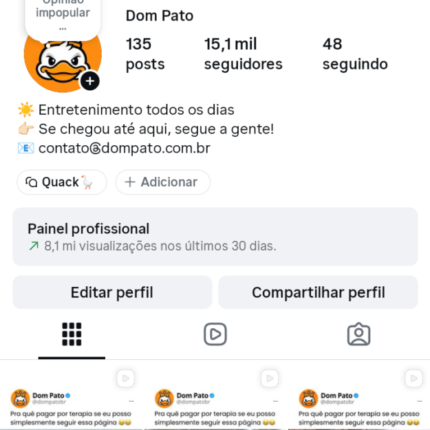The width and height of the screenshot is (430, 430).
Task: Open the 135 posts count
Action: tap(145, 54)
